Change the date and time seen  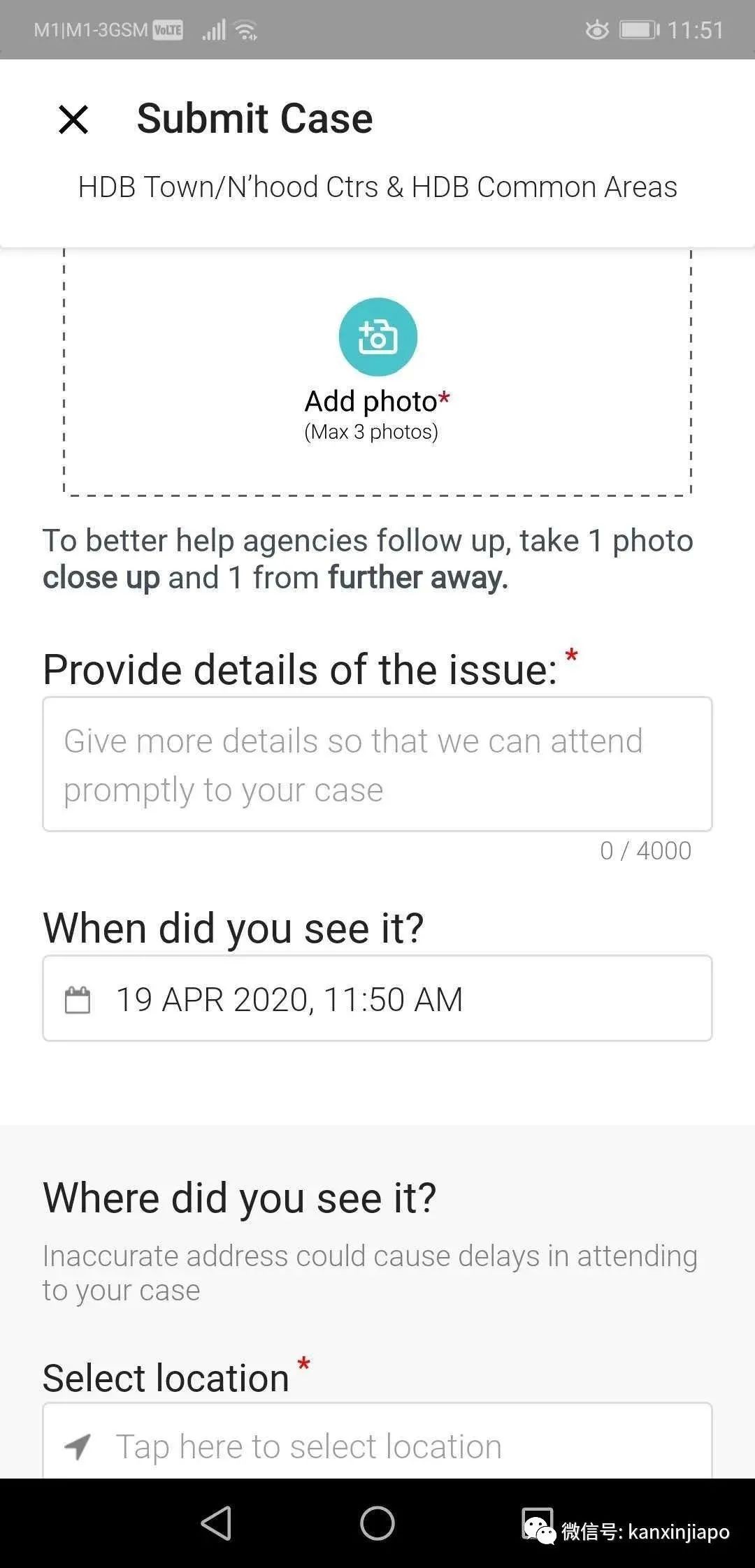(x=377, y=999)
